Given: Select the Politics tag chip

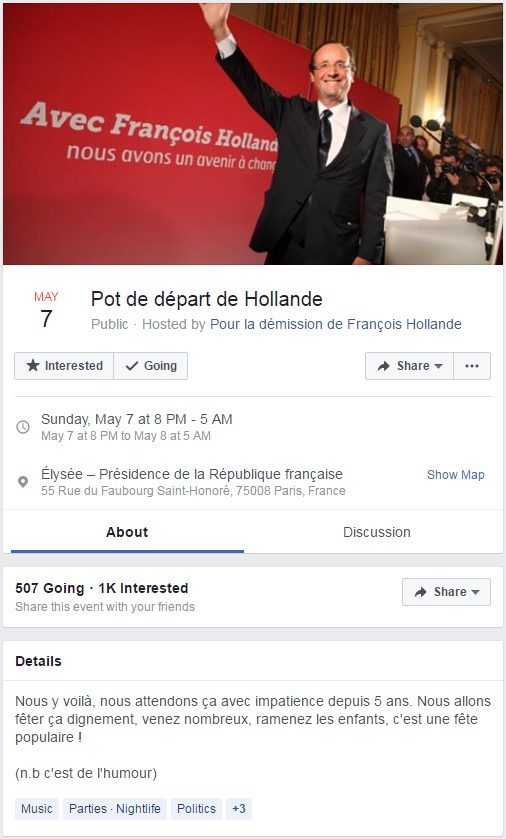Looking at the screenshot, I should click(196, 809).
